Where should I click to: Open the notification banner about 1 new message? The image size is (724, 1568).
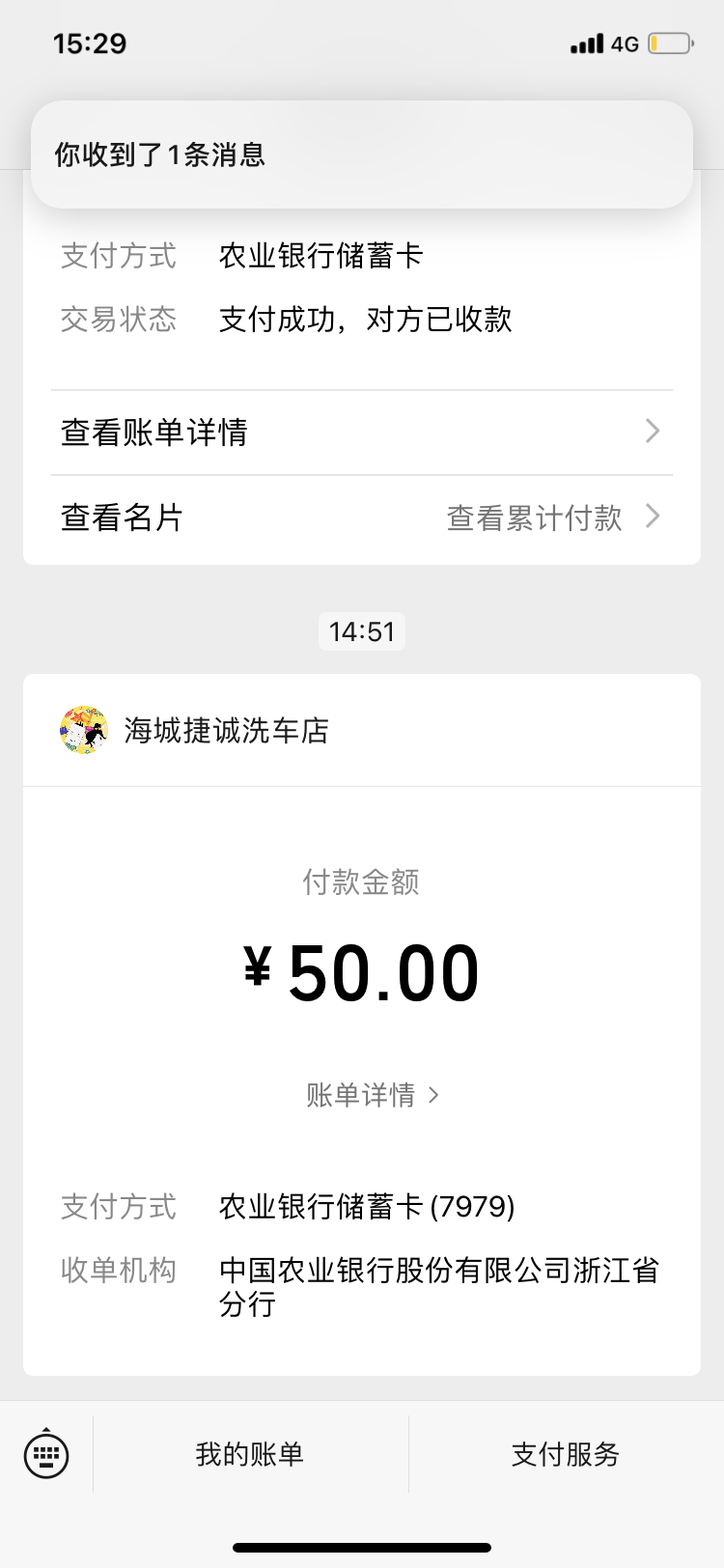pyautogui.click(x=361, y=154)
